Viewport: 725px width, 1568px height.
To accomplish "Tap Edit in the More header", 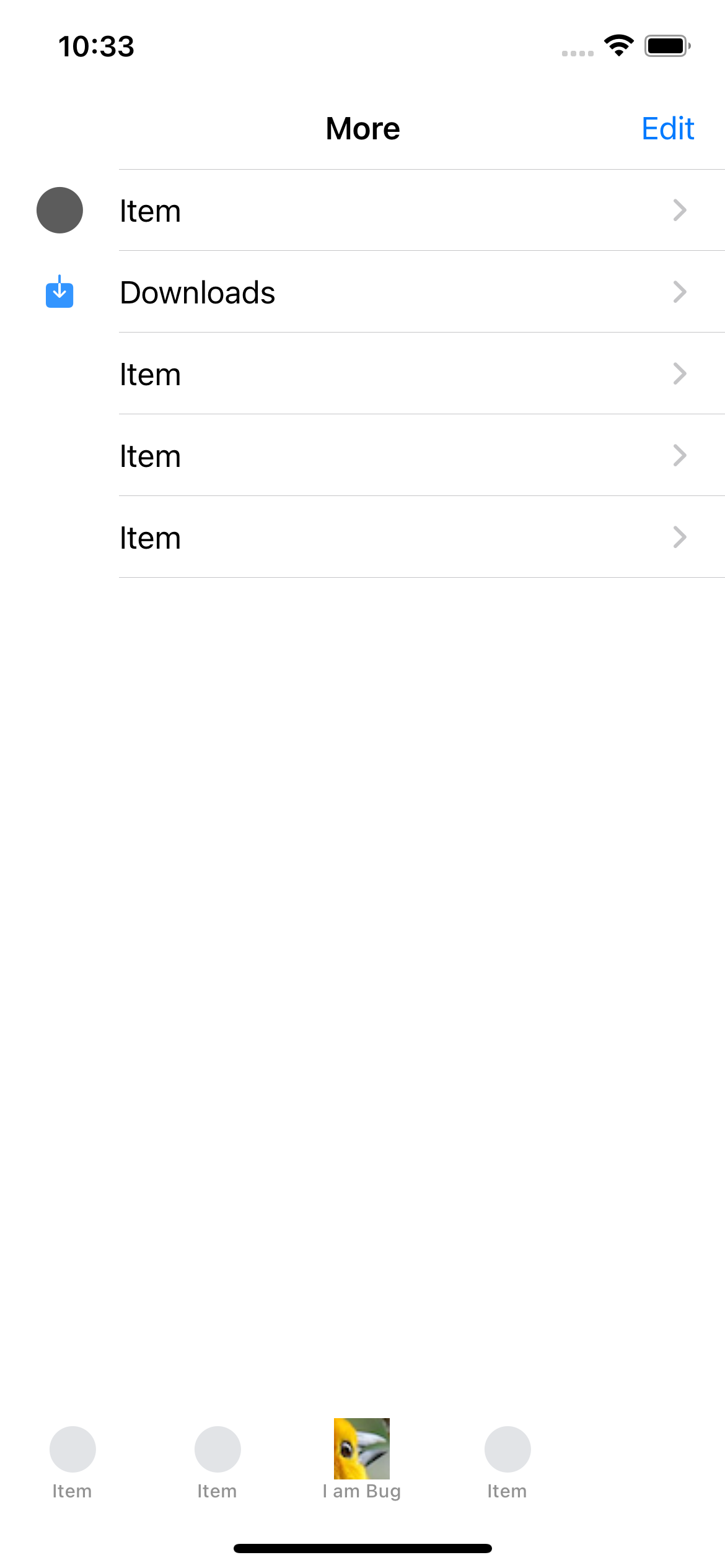I will [667, 129].
